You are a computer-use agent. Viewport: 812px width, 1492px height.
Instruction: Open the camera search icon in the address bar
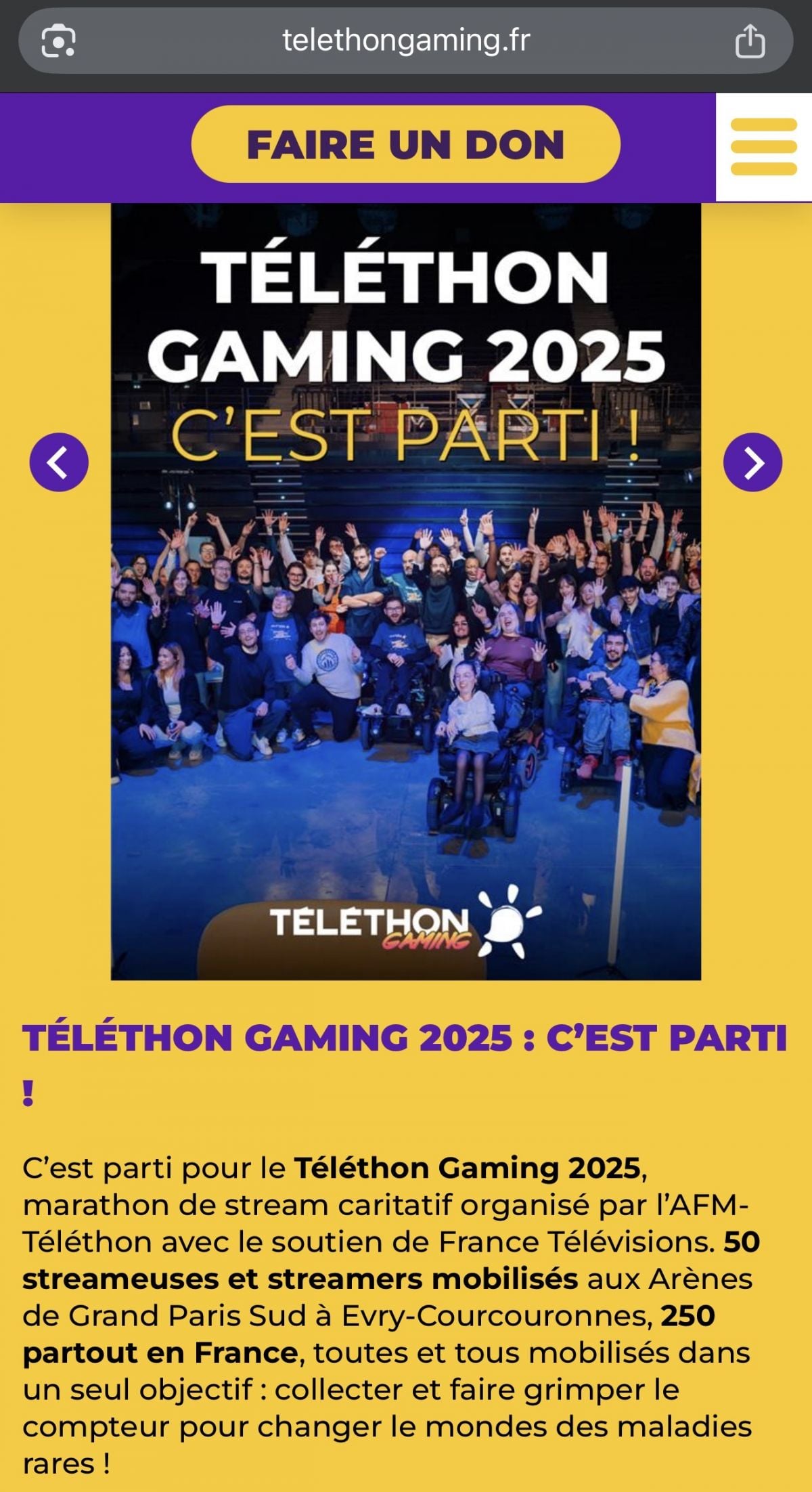pyautogui.click(x=58, y=41)
